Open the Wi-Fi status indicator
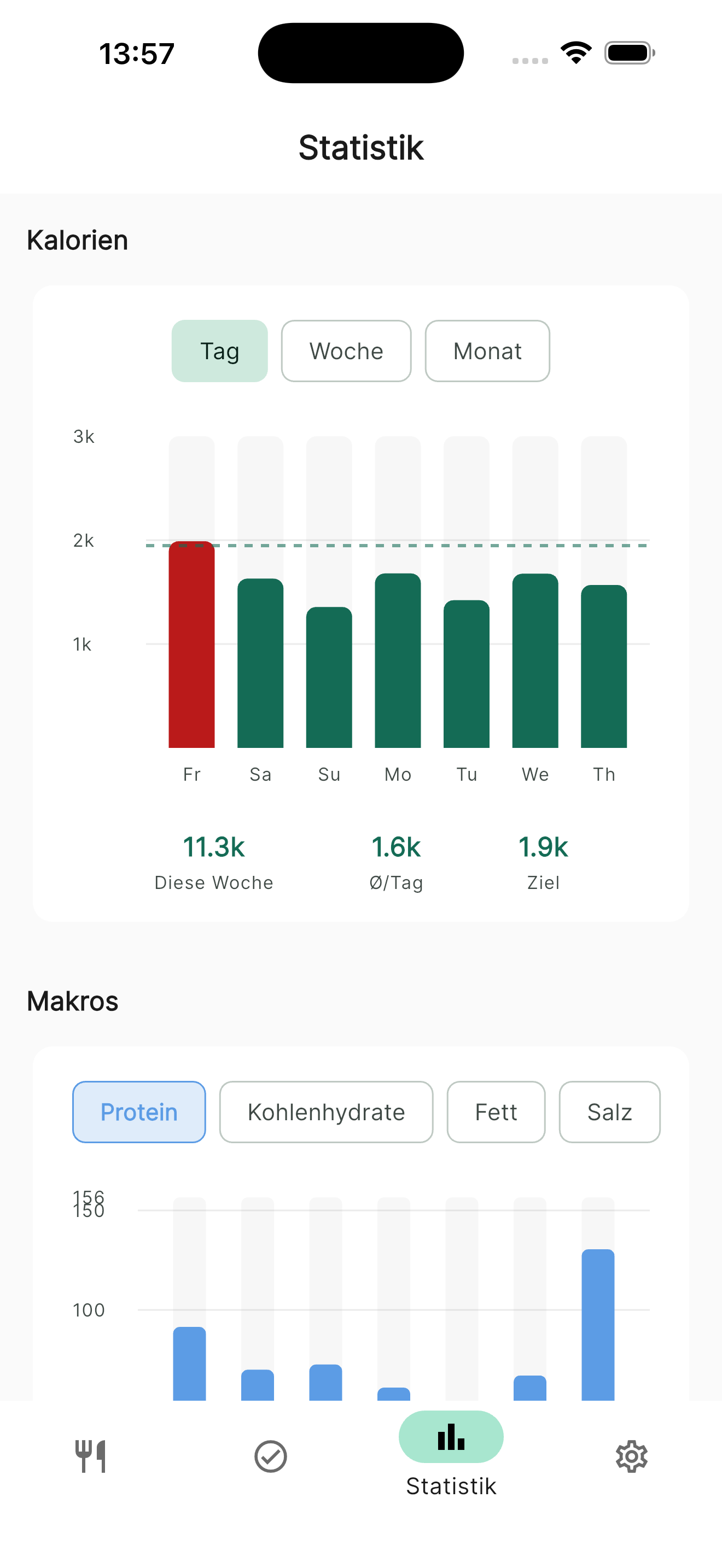The height and width of the screenshot is (1568, 722). (575, 52)
